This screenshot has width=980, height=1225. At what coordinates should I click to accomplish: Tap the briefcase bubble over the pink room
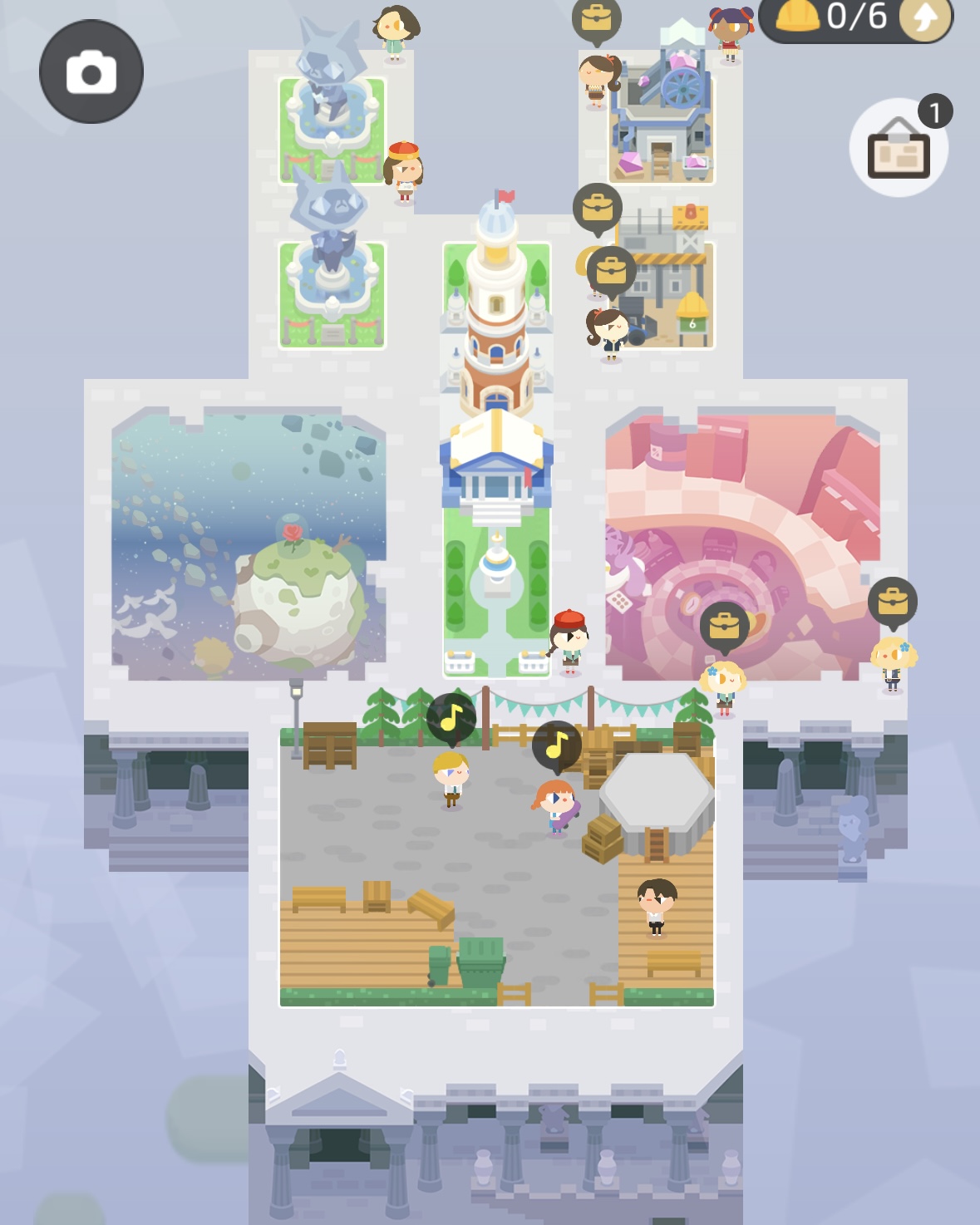pyautogui.click(x=724, y=626)
